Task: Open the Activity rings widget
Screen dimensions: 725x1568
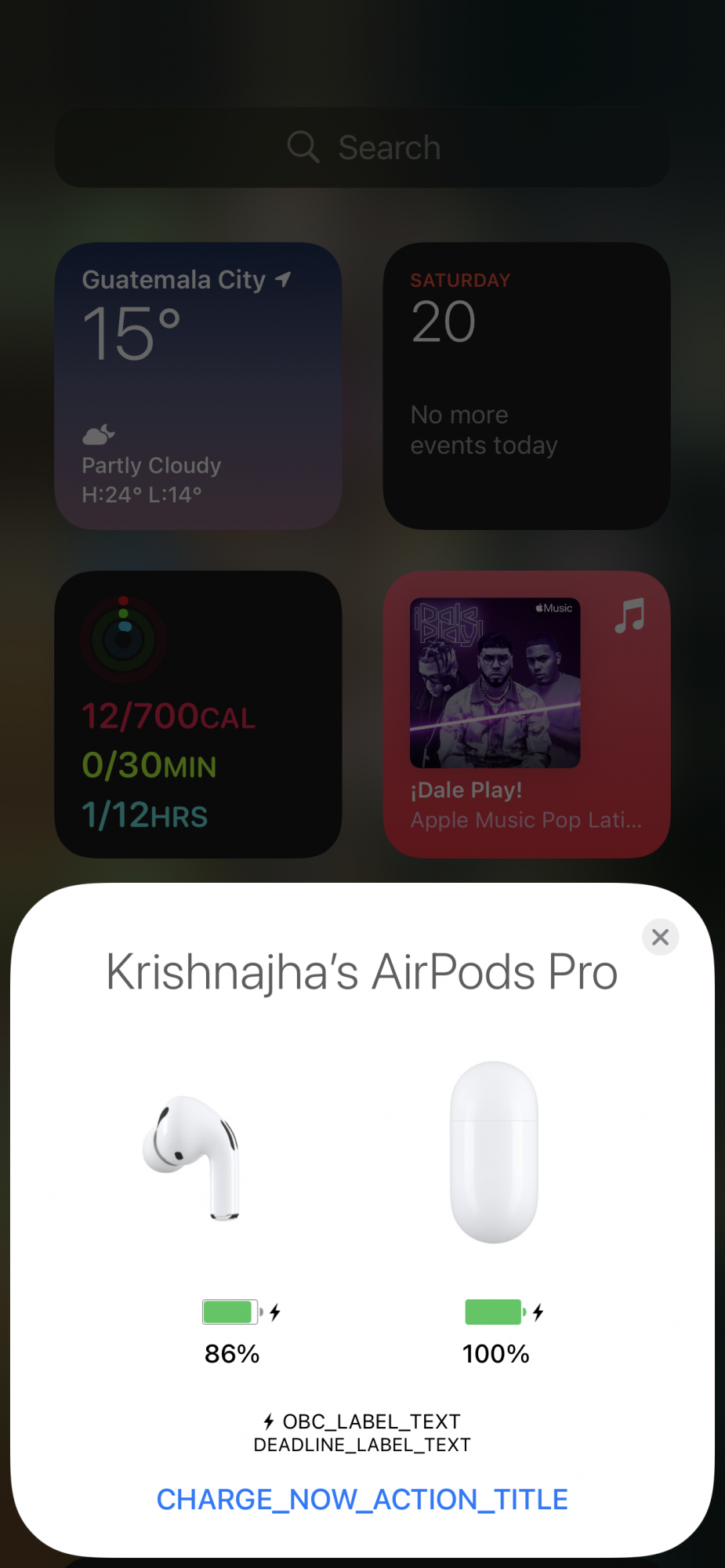Action: coord(198,714)
